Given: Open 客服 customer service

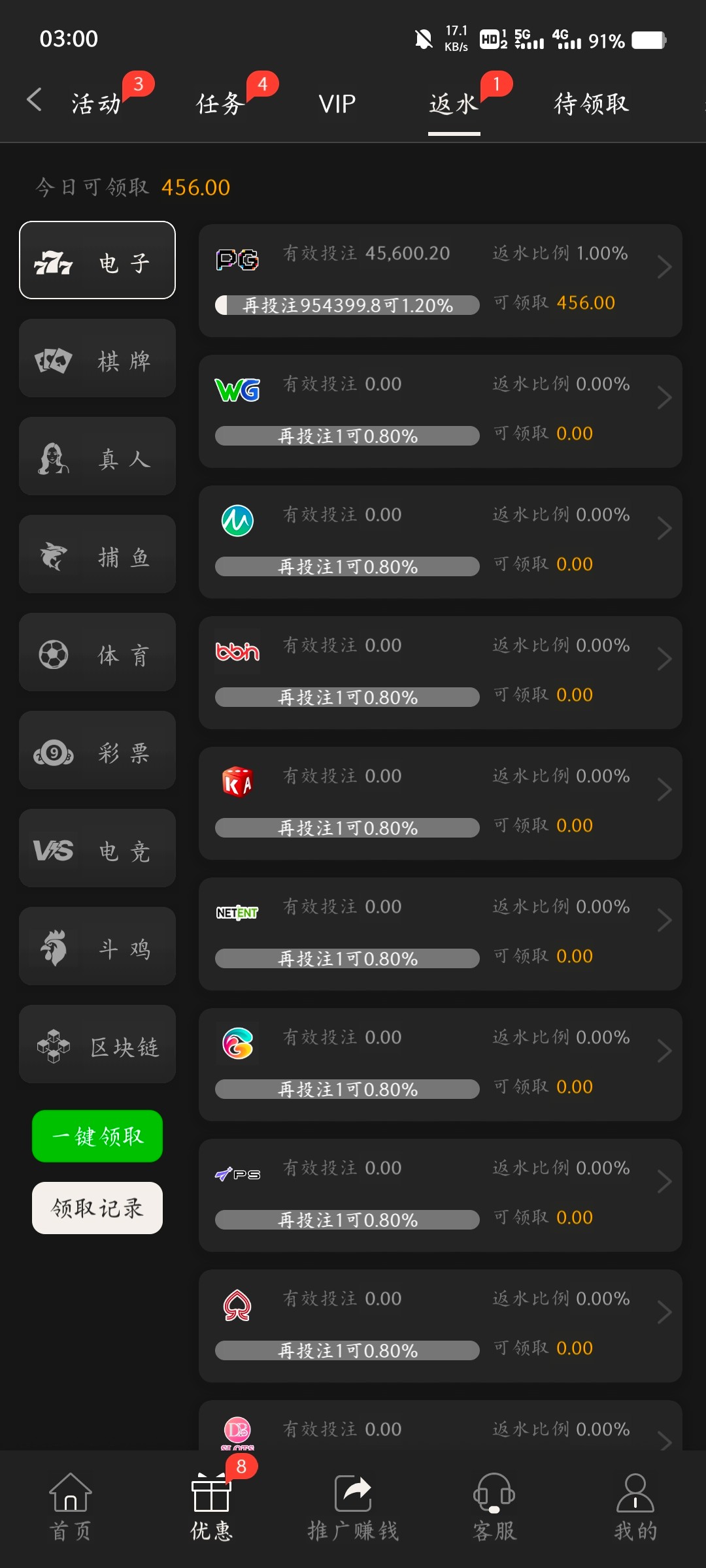Looking at the screenshot, I should (x=494, y=1507).
